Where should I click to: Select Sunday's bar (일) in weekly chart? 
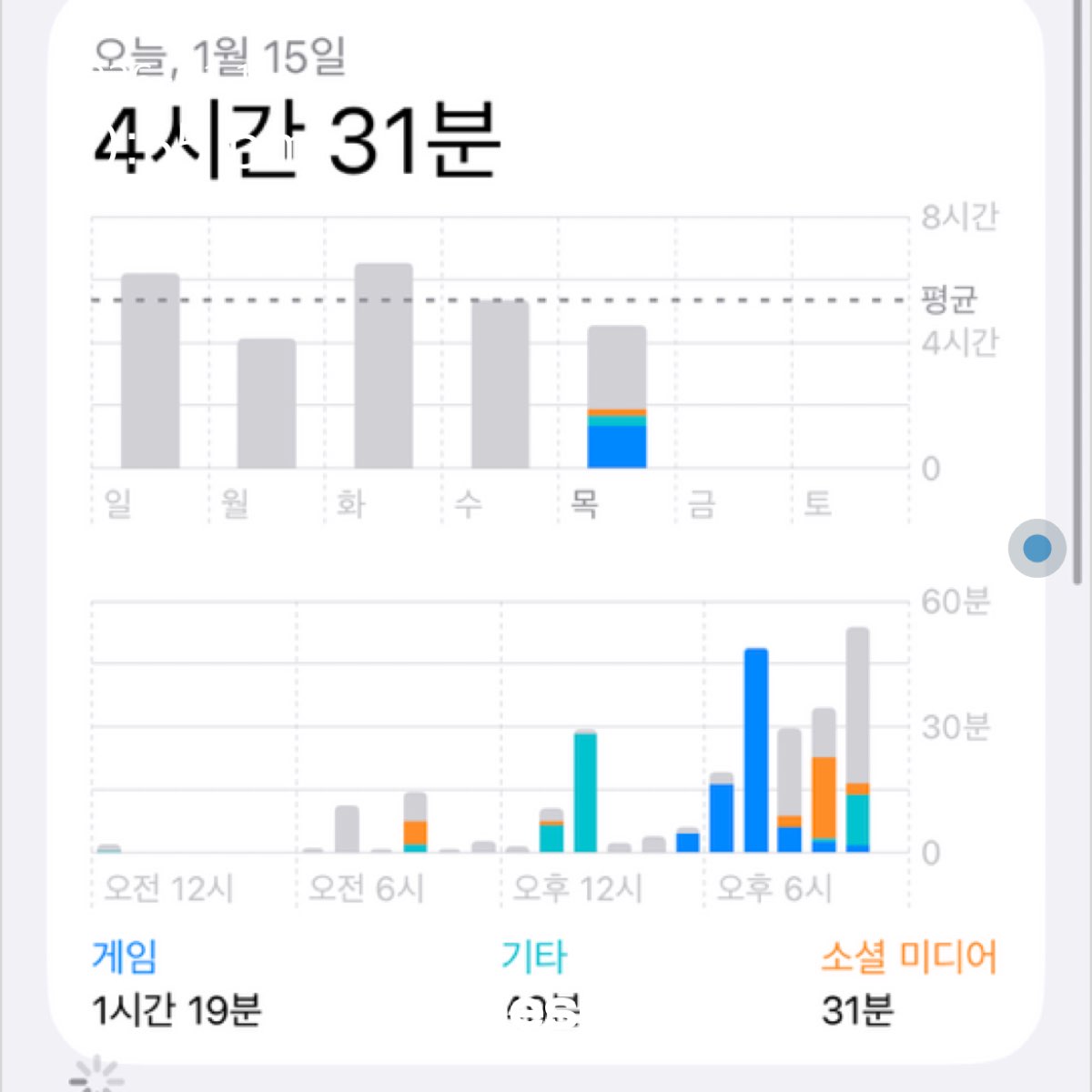[x=150, y=371]
